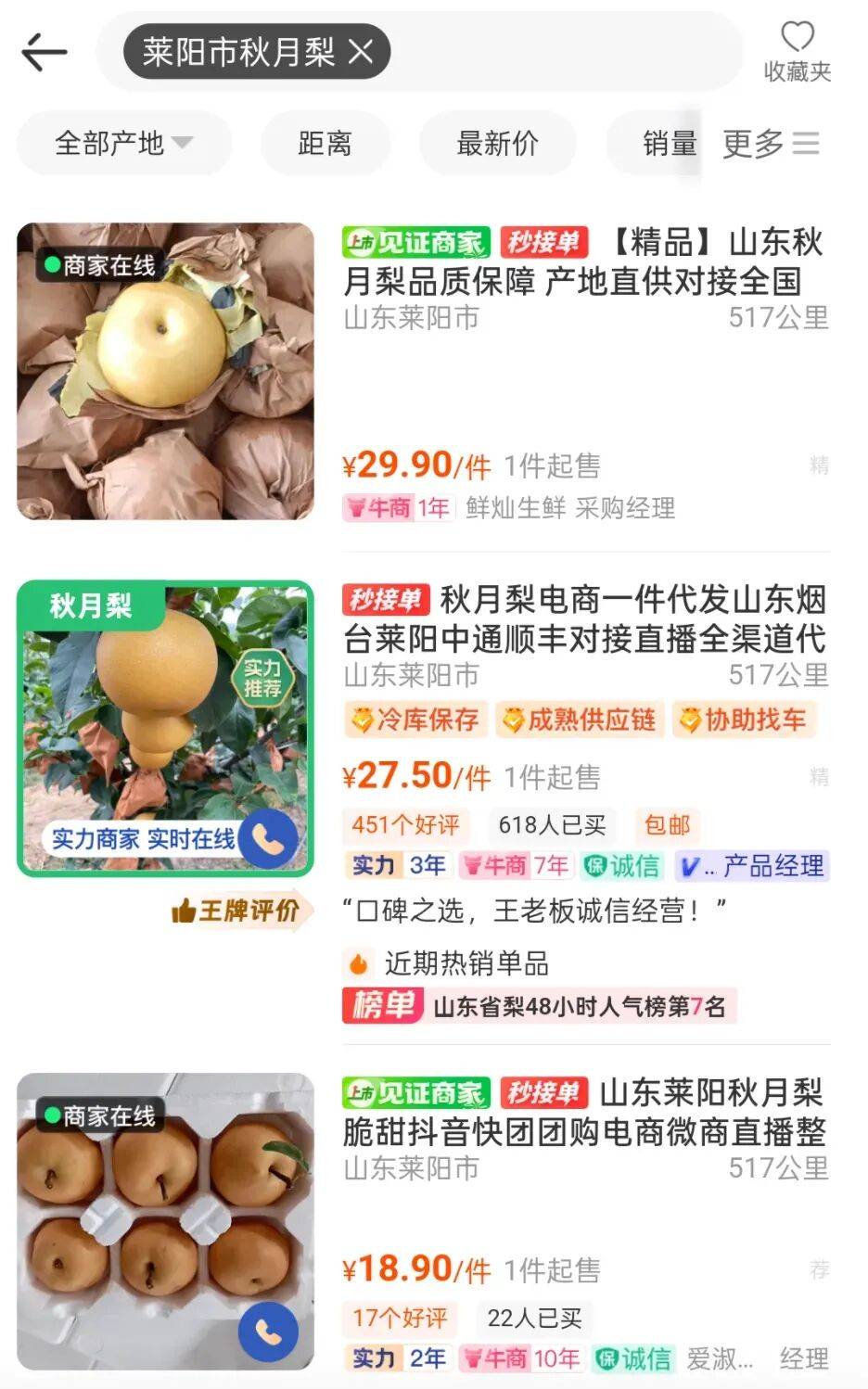
Task: Open the 秋月梨电商一件代发 ¥27.50 listing
Action: 584,618
